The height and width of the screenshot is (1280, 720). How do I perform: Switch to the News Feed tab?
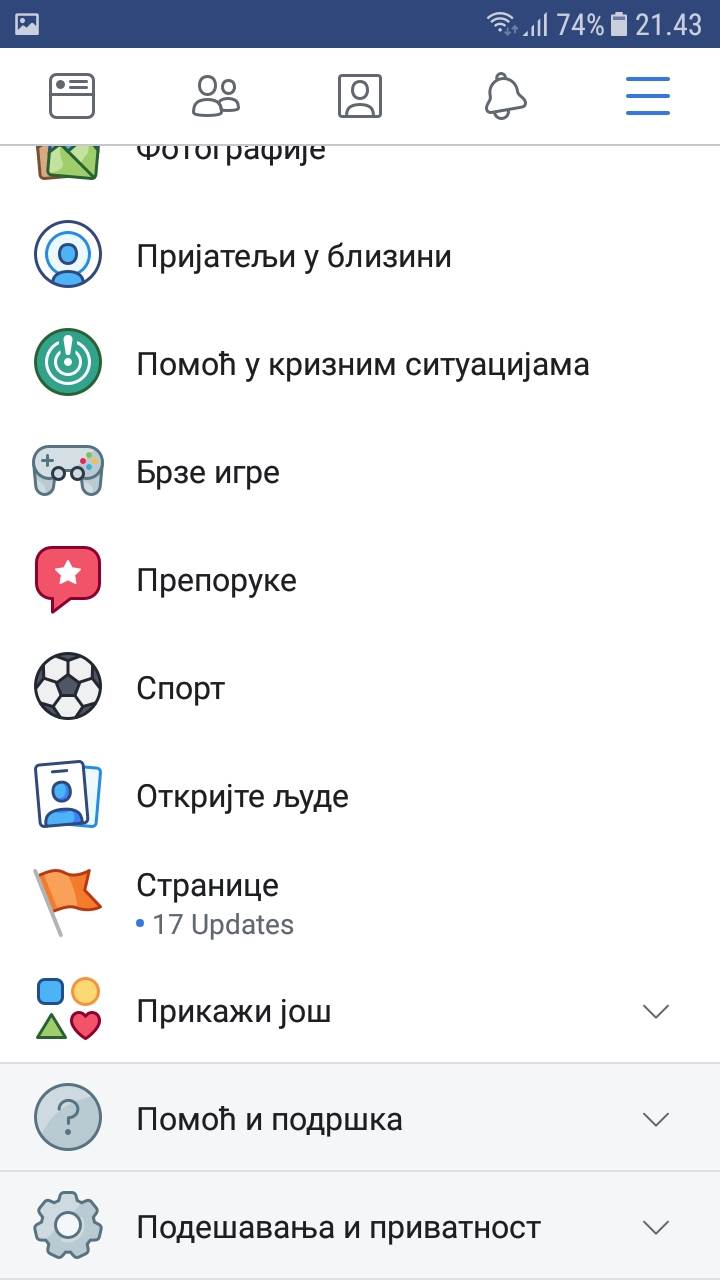[72, 96]
